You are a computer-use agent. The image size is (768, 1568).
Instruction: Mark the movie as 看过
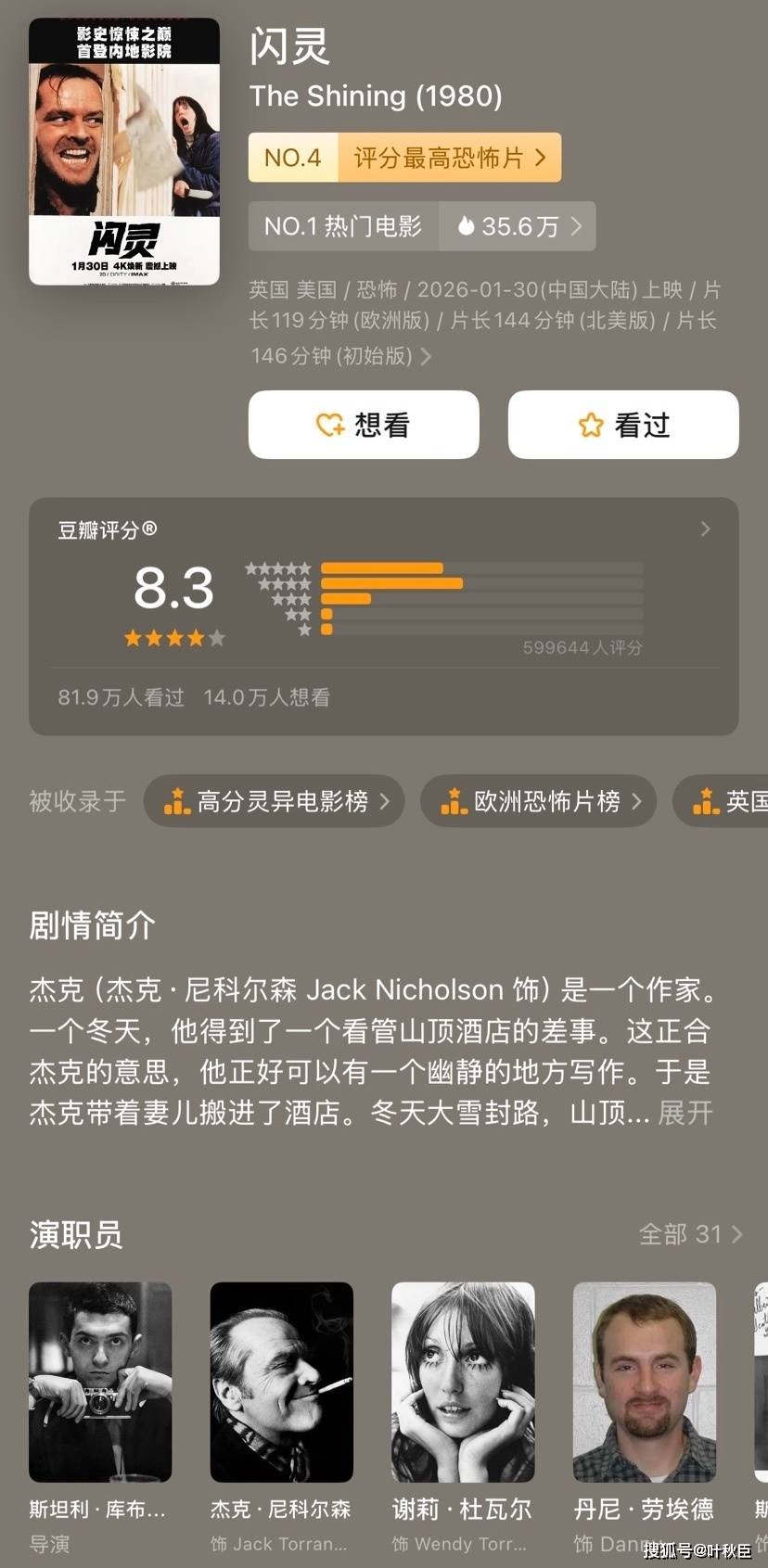623,425
